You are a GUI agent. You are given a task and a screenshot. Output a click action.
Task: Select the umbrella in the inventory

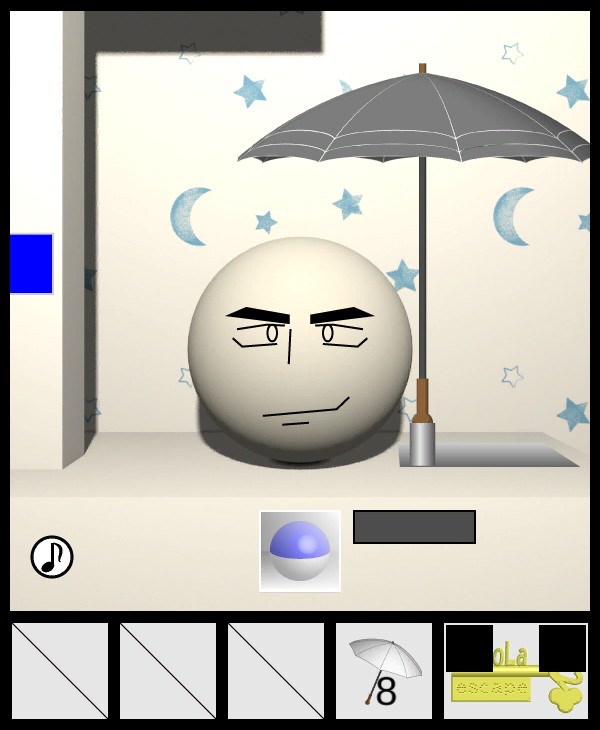pyautogui.click(x=384, y=671)
